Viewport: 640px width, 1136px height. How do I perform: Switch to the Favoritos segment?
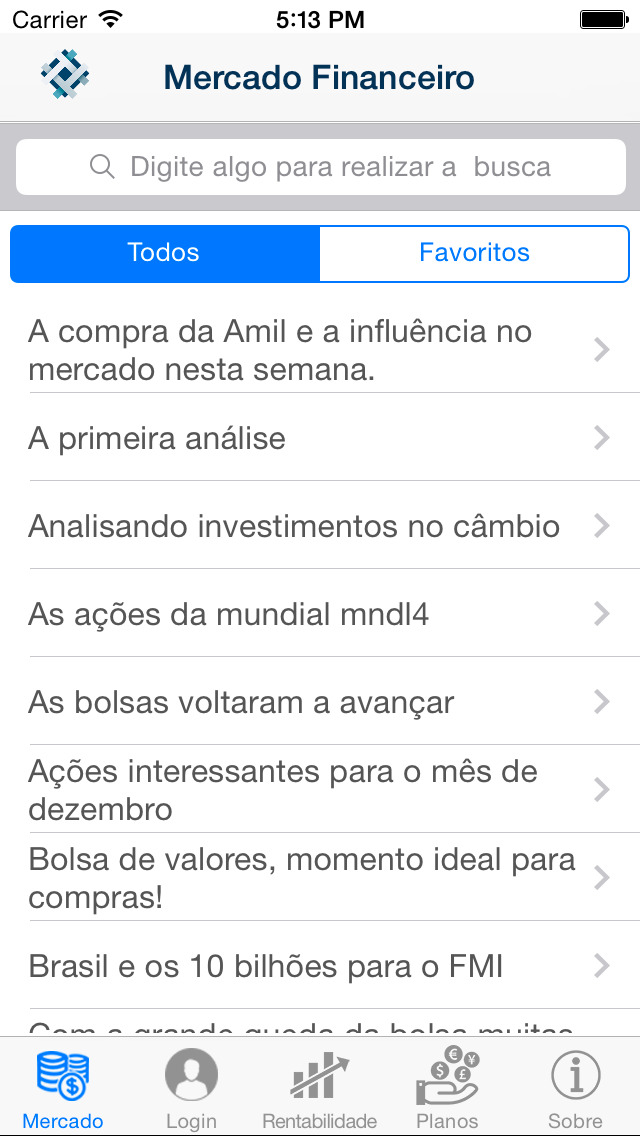pyautogui.click(x=474, y=253)
